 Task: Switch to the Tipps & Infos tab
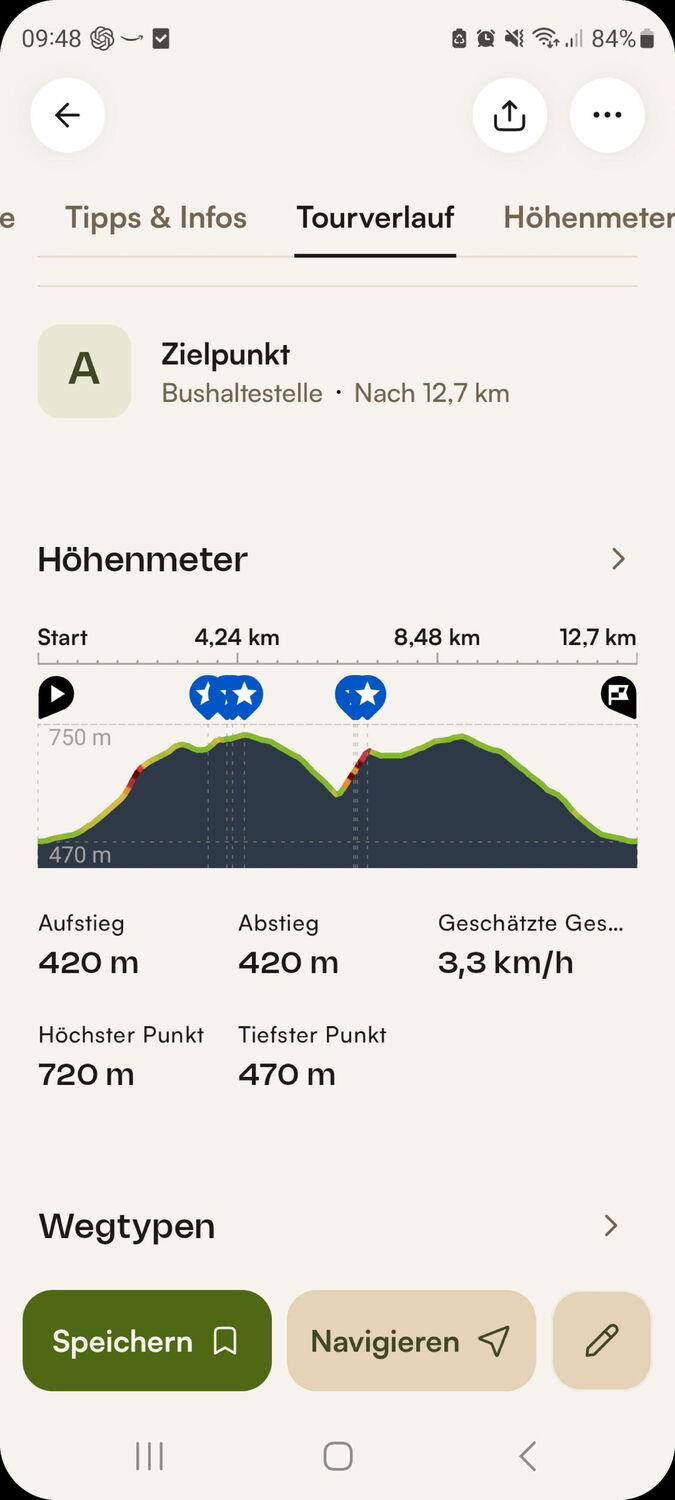[156, 218]
